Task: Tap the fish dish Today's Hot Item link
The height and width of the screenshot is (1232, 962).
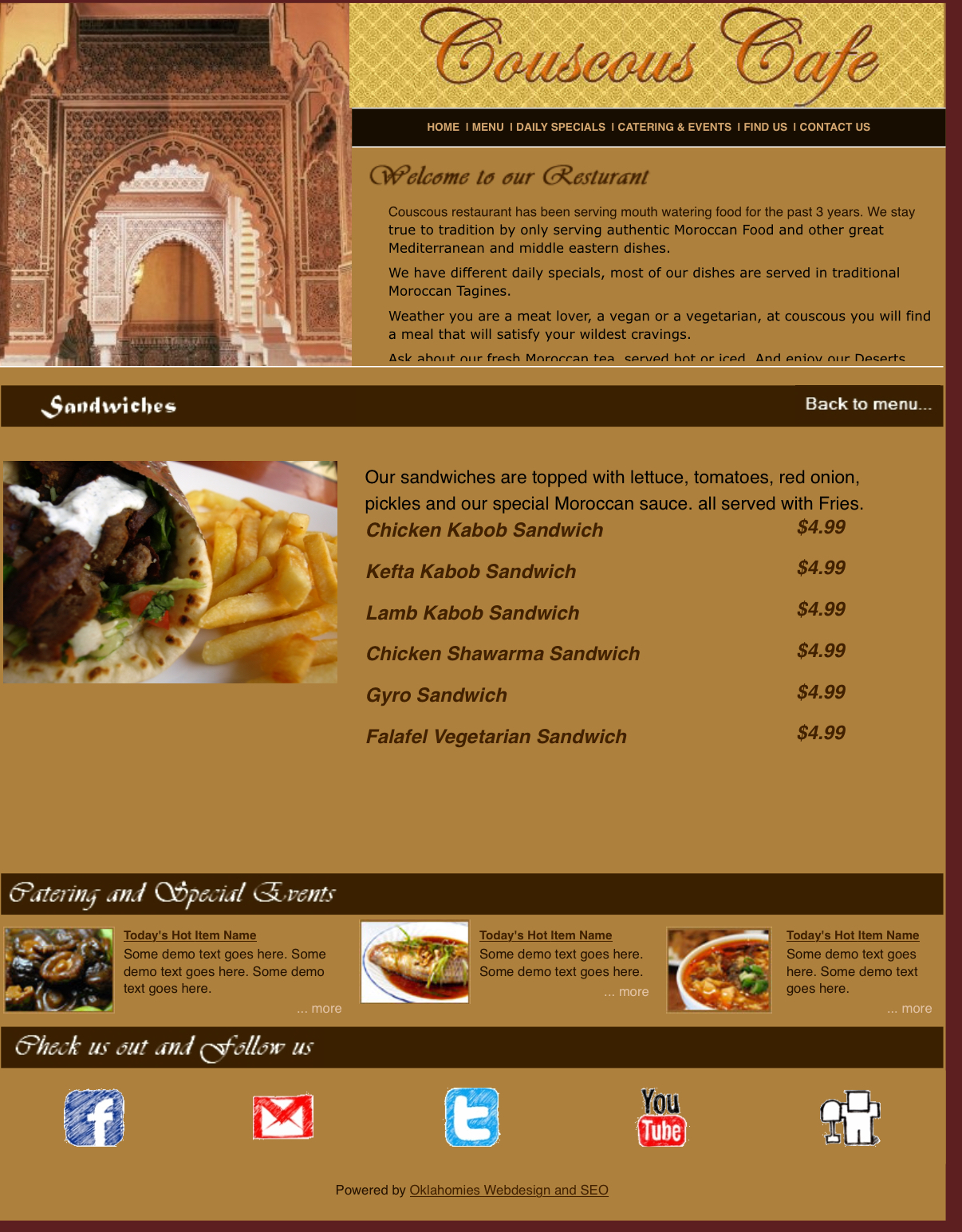Action: click(546, 935)
